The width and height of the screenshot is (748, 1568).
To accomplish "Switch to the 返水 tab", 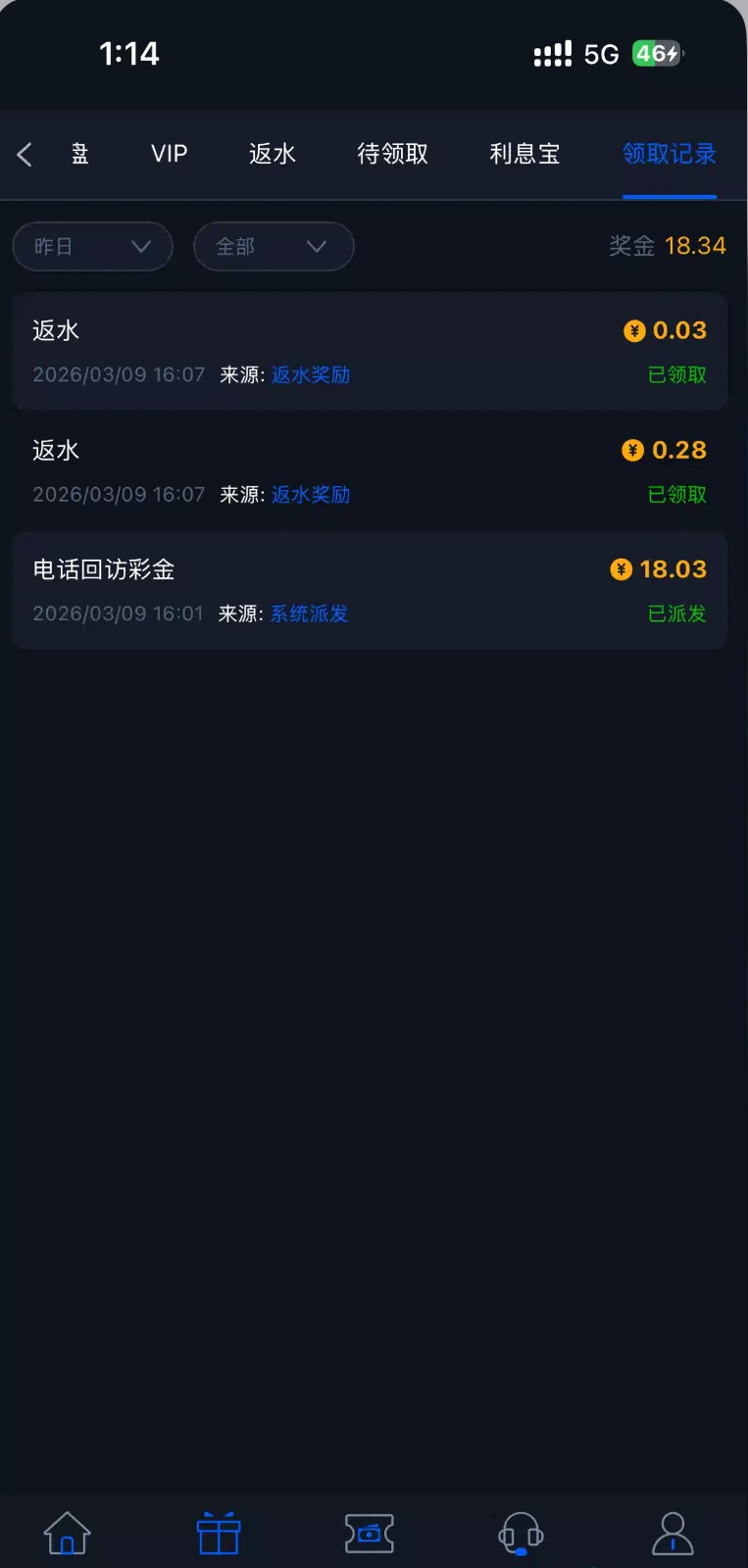I will pos(272,154).
